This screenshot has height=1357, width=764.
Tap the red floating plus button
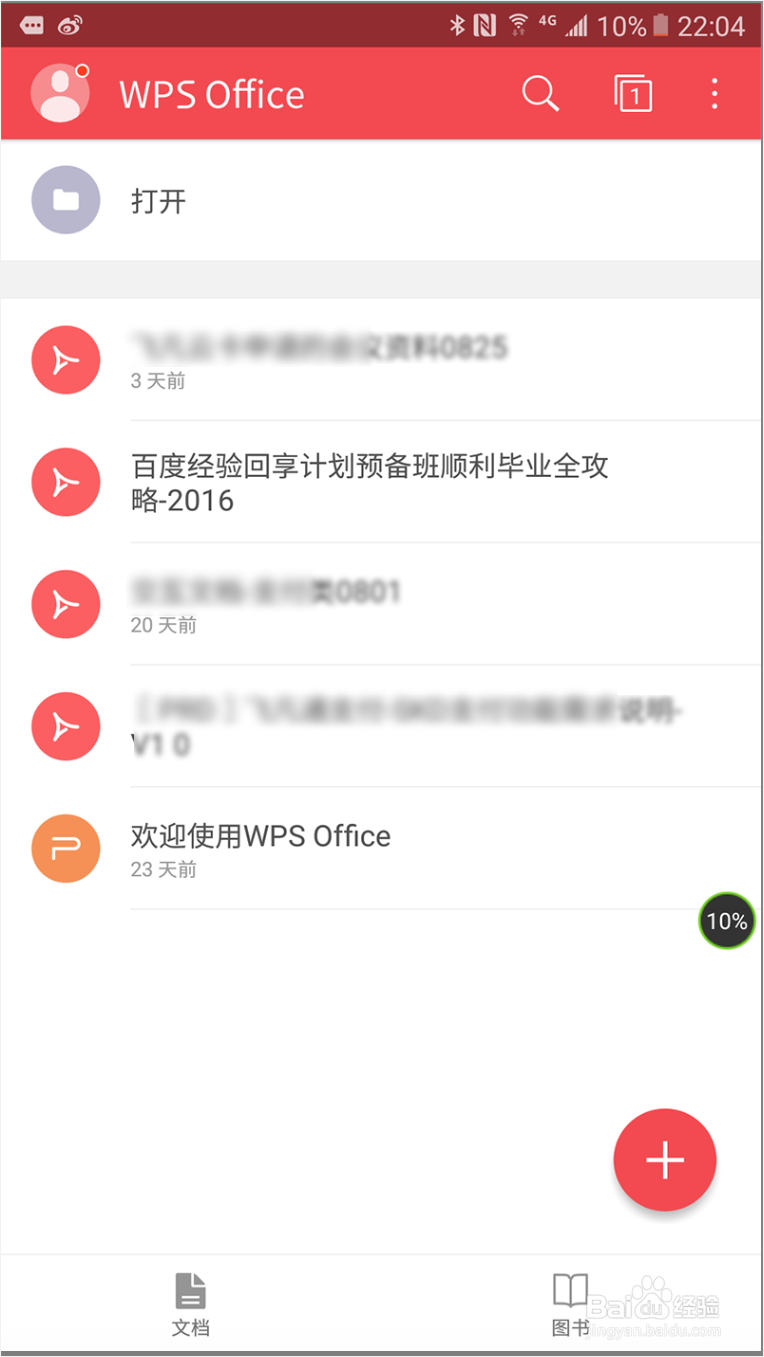pyautogui.click(x=664, y=1159)
